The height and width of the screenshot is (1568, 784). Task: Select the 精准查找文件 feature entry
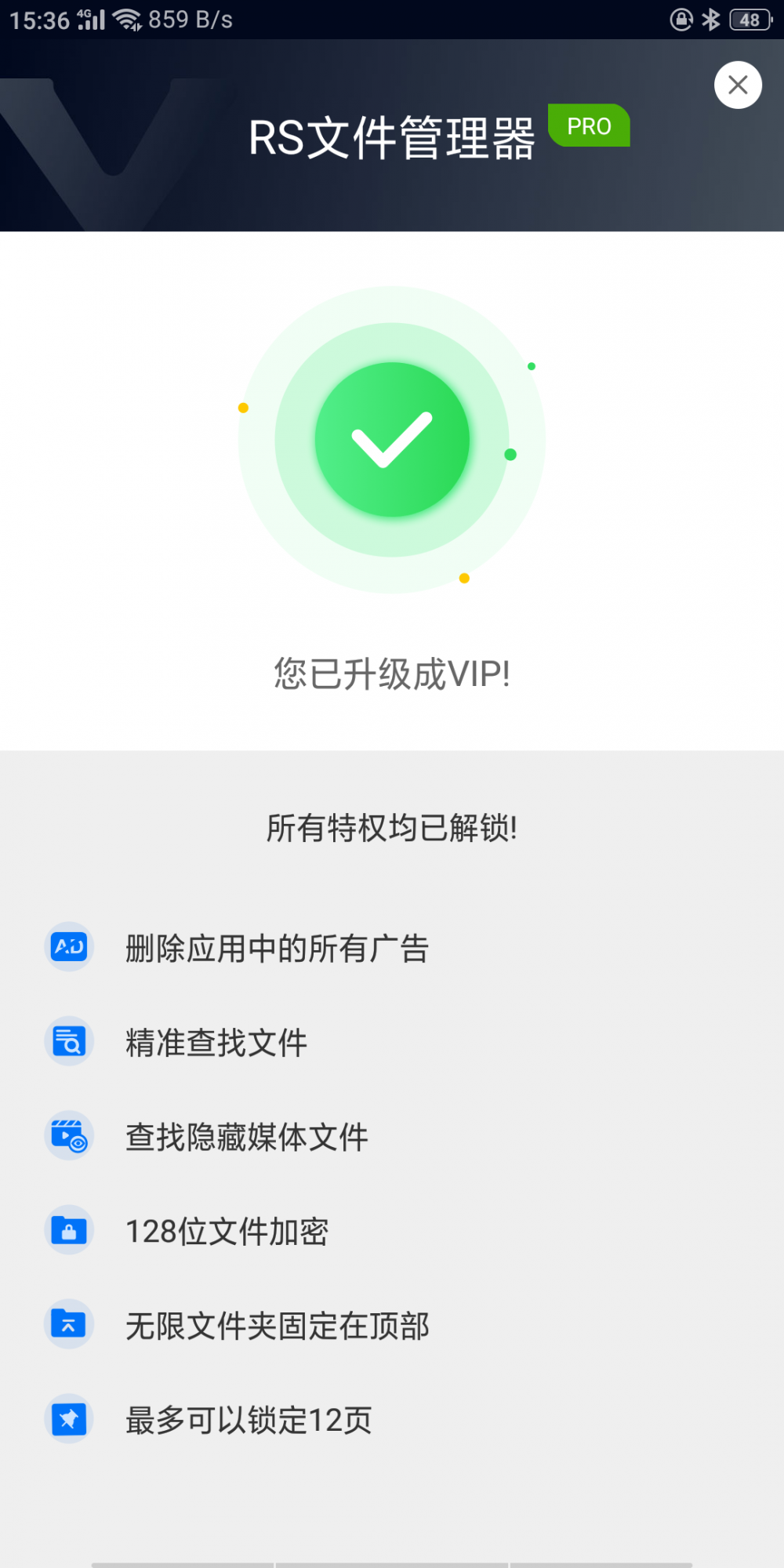point(216,1041)
